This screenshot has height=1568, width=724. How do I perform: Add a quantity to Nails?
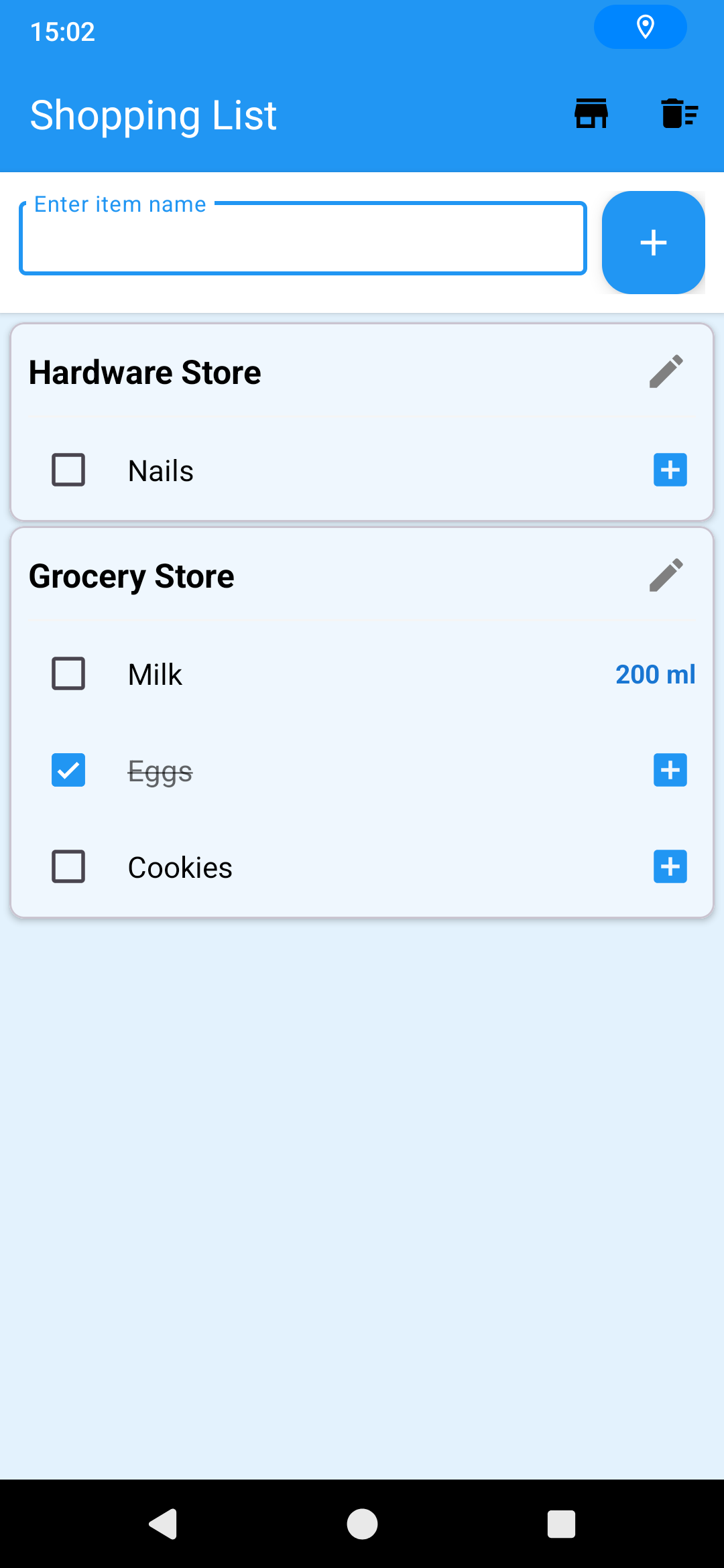[670, 470]
